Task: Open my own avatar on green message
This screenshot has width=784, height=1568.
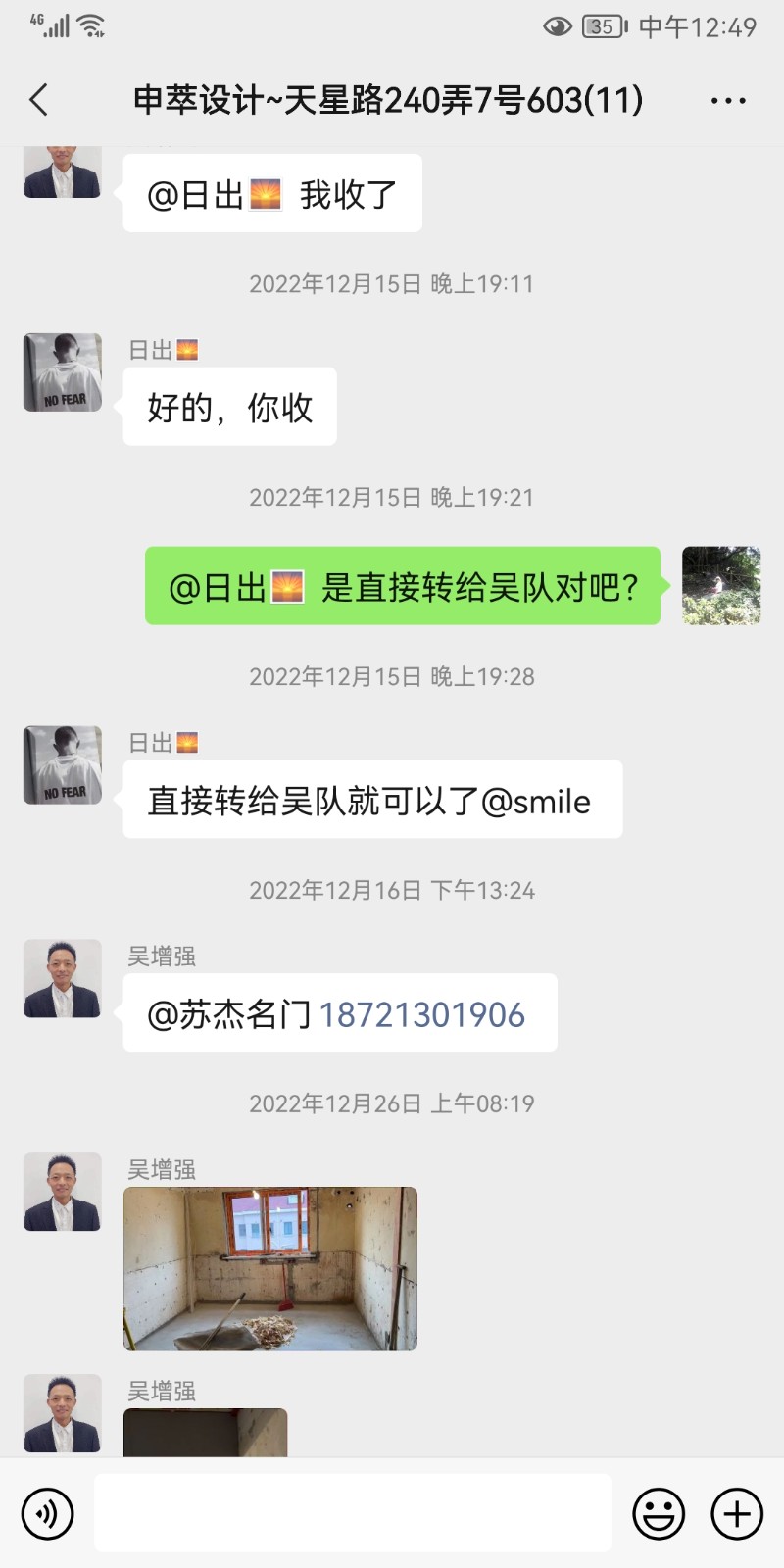Action: [x=721, y=586]
